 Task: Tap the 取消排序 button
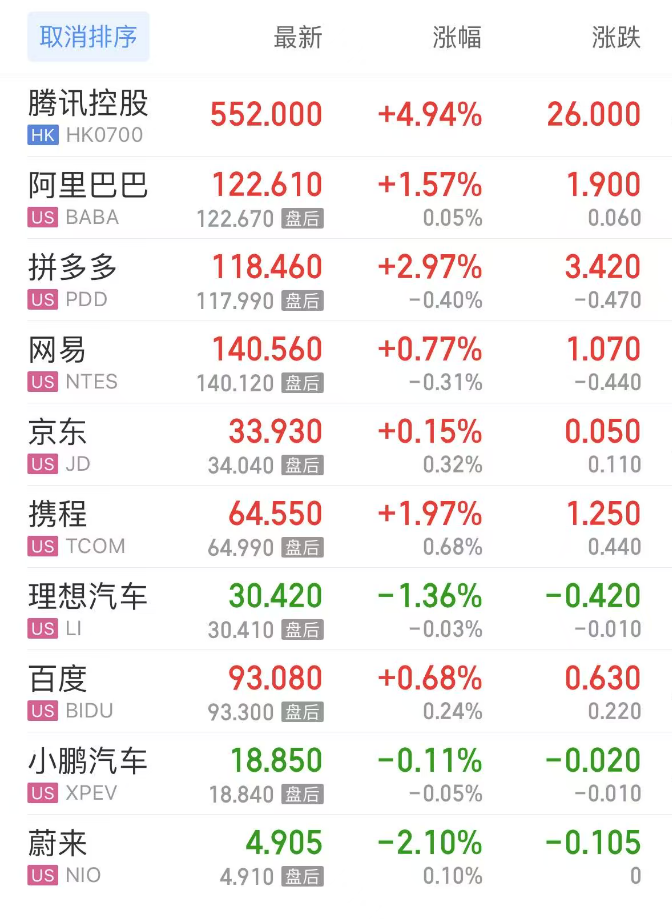coord(88,38)
